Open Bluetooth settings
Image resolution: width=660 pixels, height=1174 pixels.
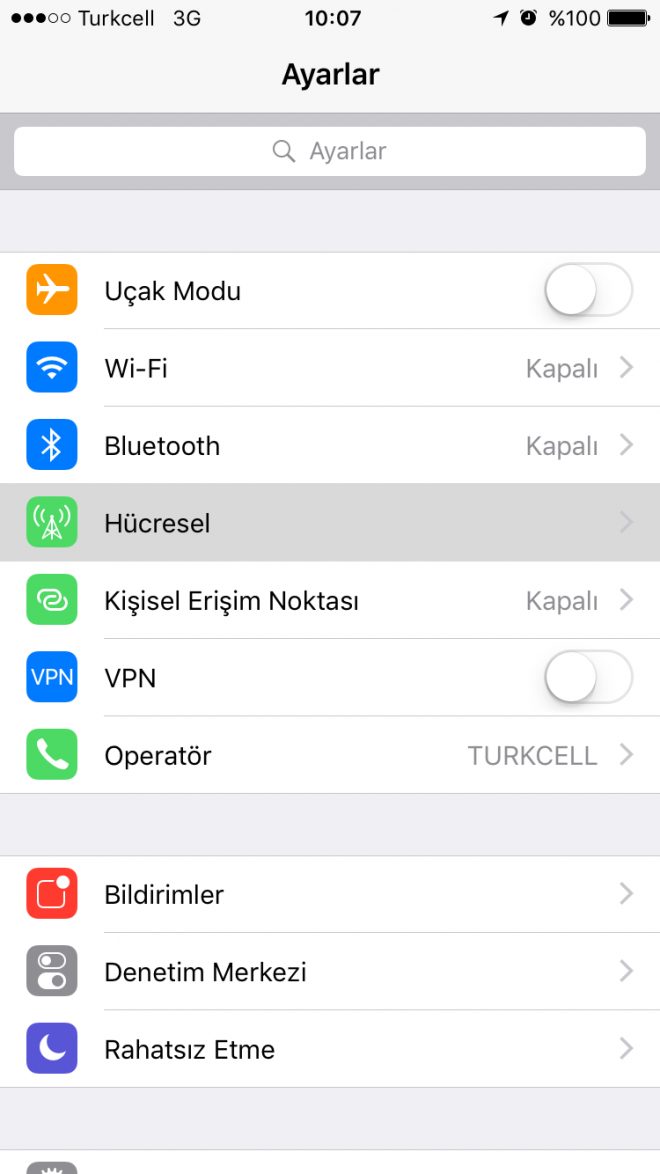[x=330, y=445]
